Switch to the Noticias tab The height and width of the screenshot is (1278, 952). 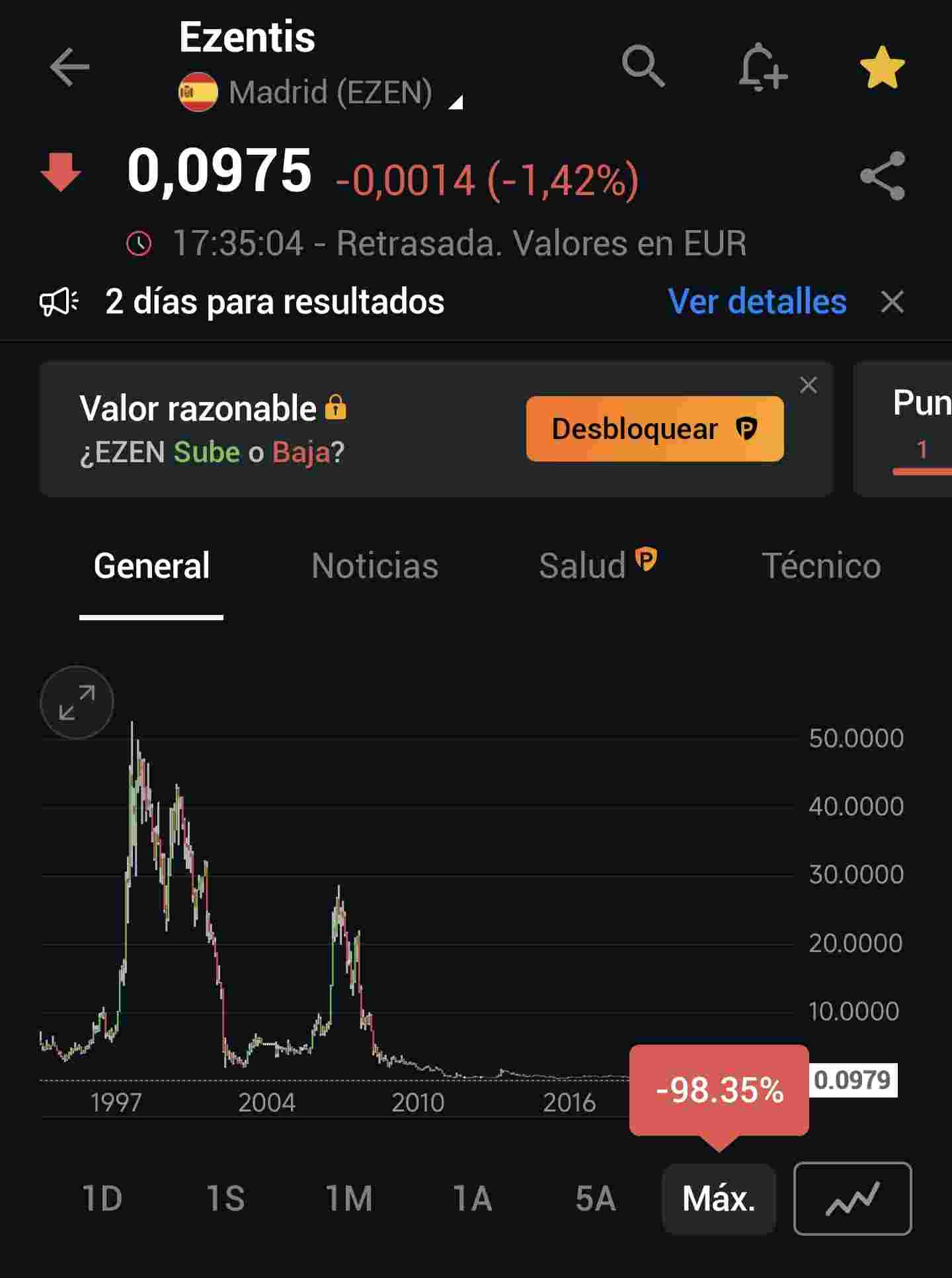(376, 565)
